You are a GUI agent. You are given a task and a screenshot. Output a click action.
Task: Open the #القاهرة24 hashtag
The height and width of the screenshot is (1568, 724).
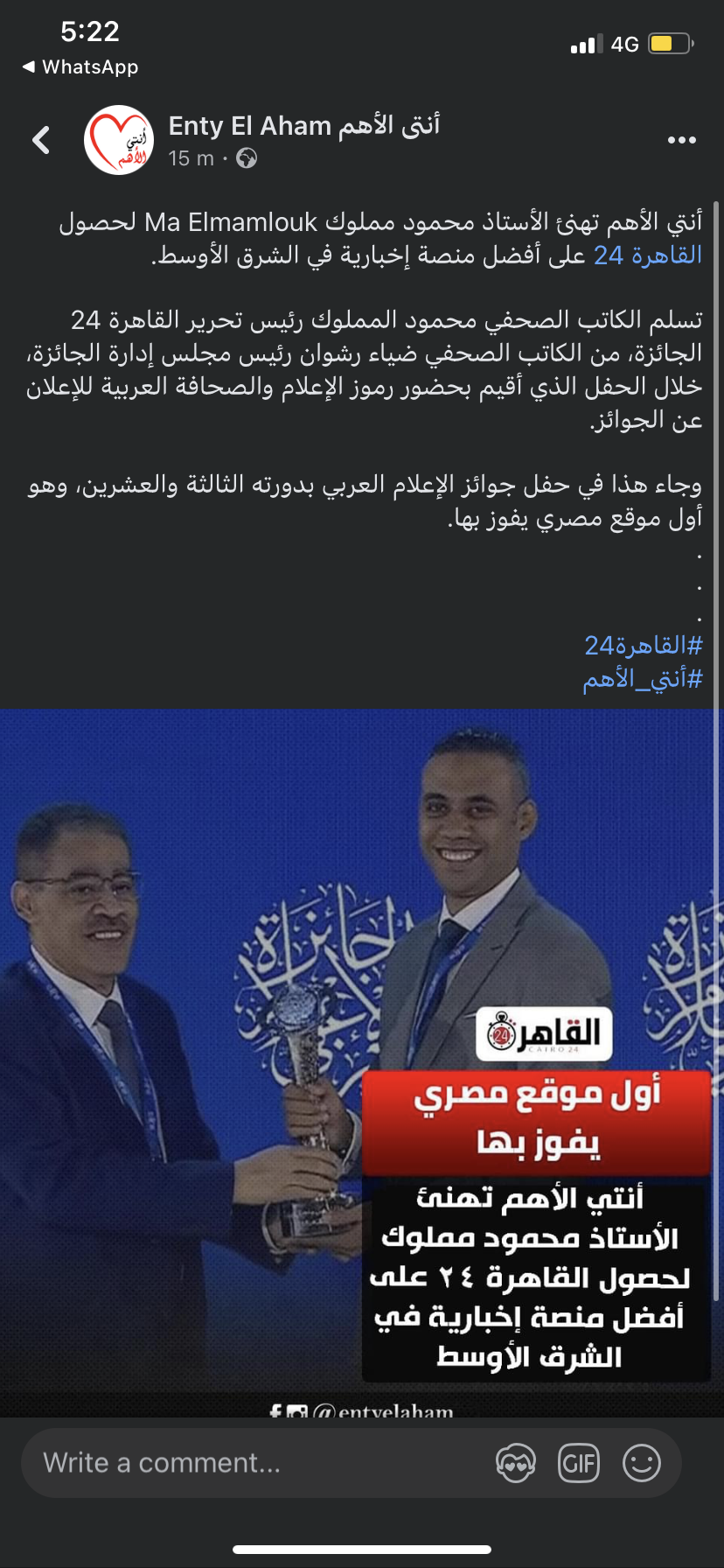coord(643,646)
